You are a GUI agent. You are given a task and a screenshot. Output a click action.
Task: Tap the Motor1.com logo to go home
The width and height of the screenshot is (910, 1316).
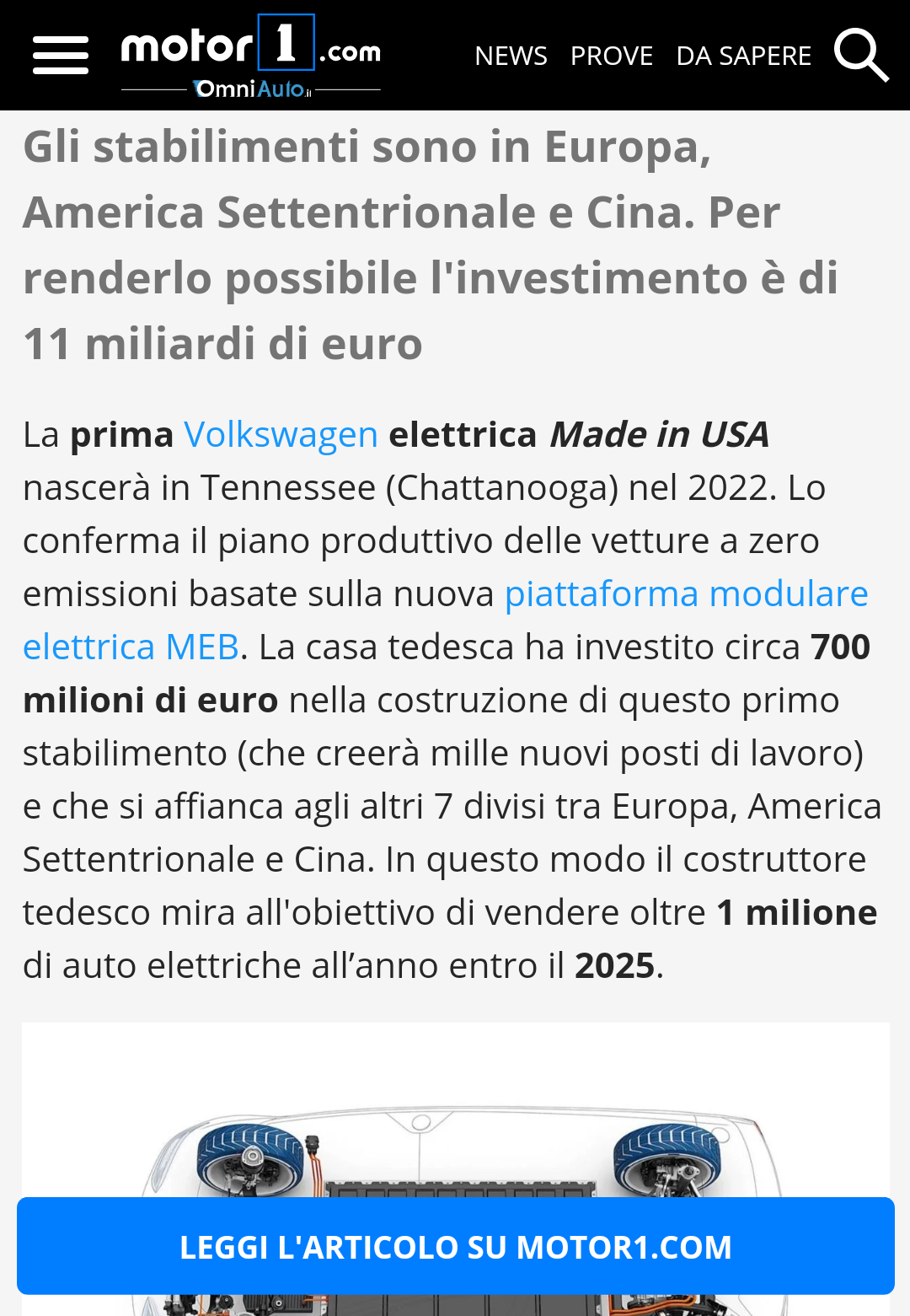click(x=251, y=56)
